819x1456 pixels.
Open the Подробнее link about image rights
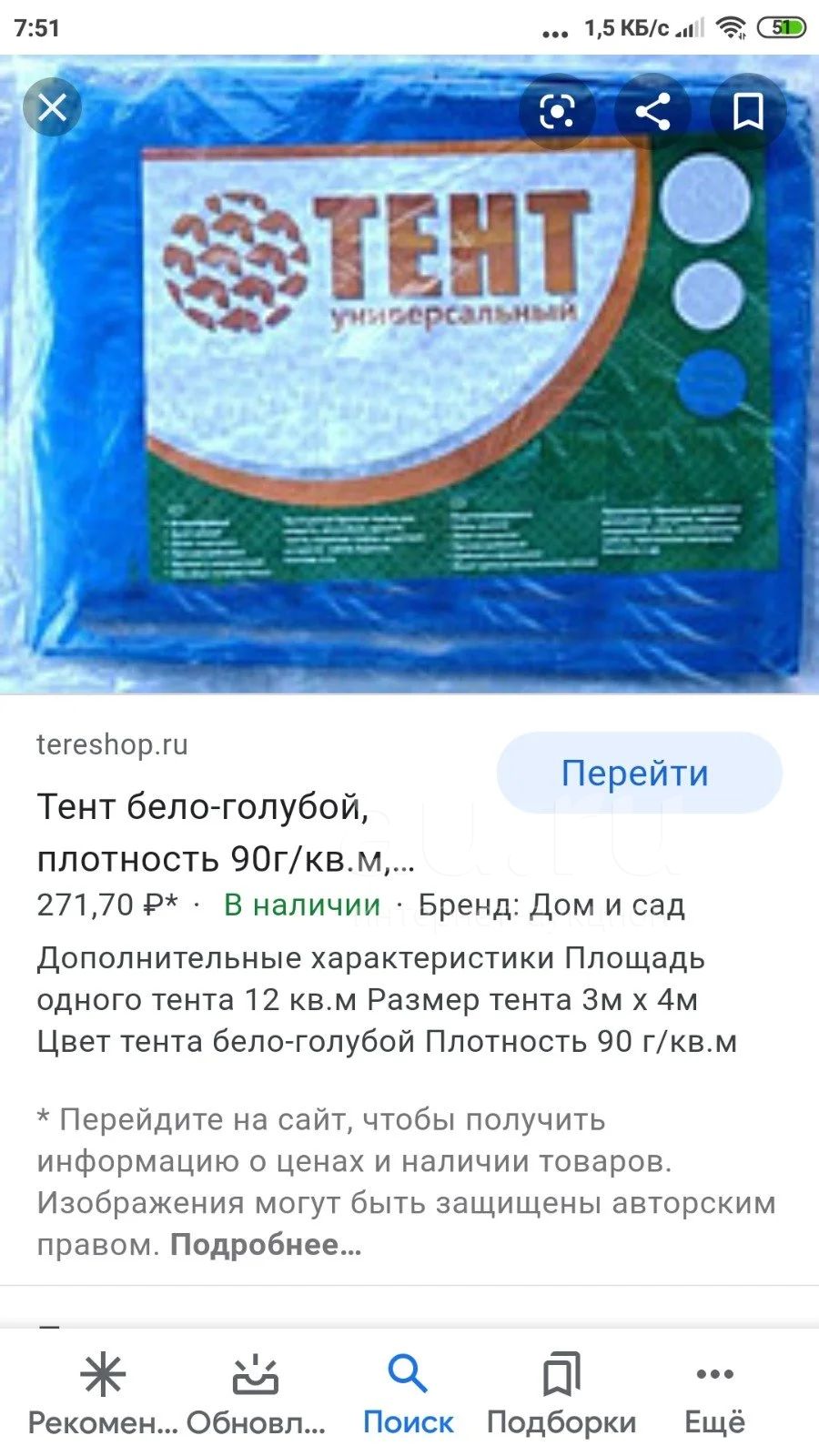pyautogui.click(x=266, y=1244)
